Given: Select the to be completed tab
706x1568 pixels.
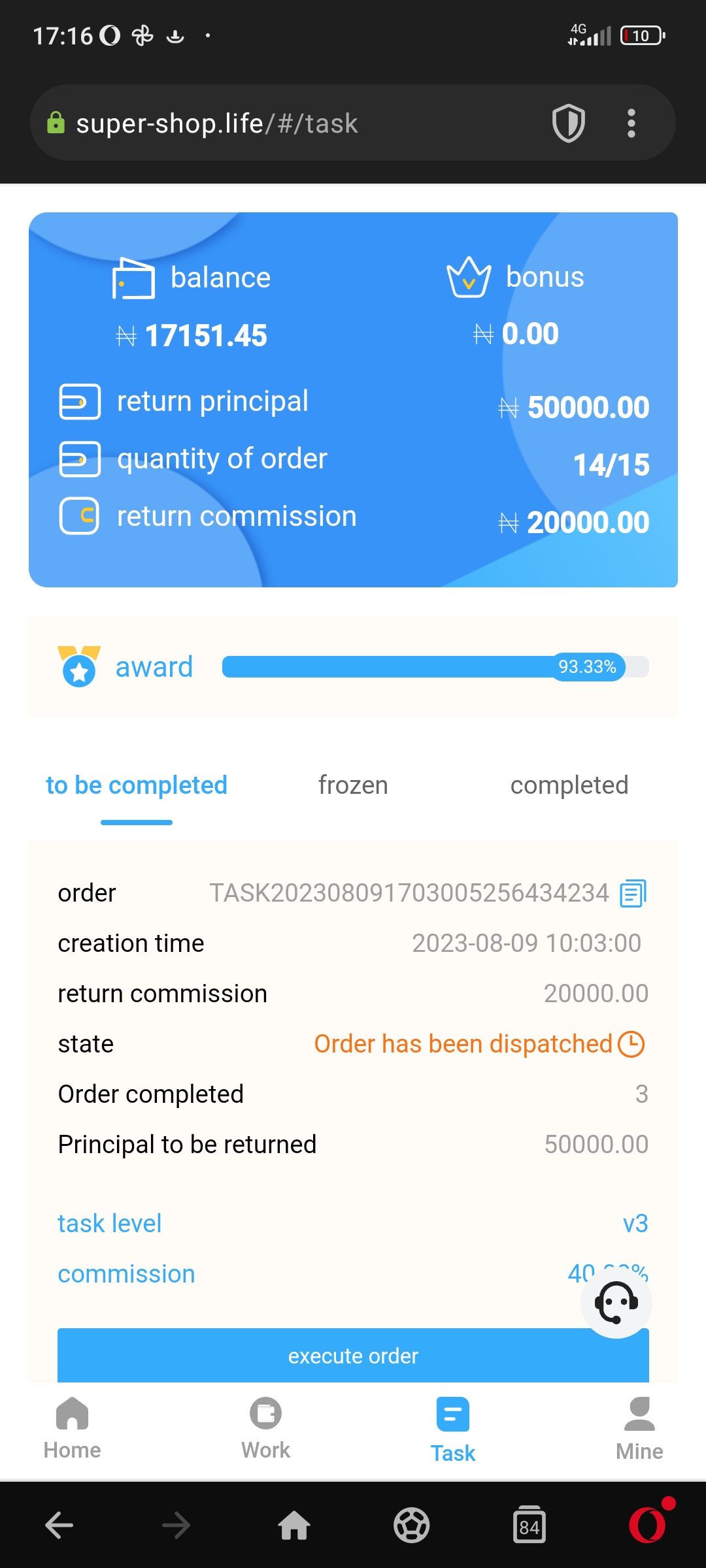Looking at the screenshot, I should pos(137,785).
